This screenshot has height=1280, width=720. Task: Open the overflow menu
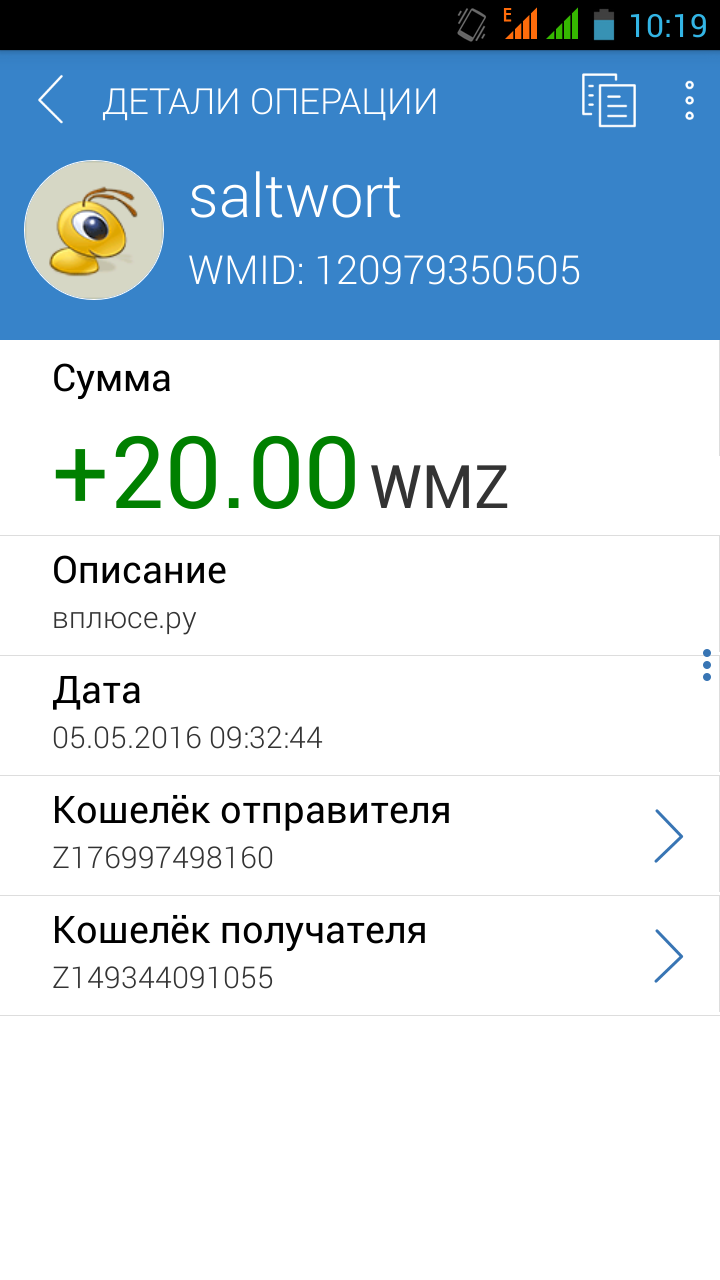tap(689, 100)
